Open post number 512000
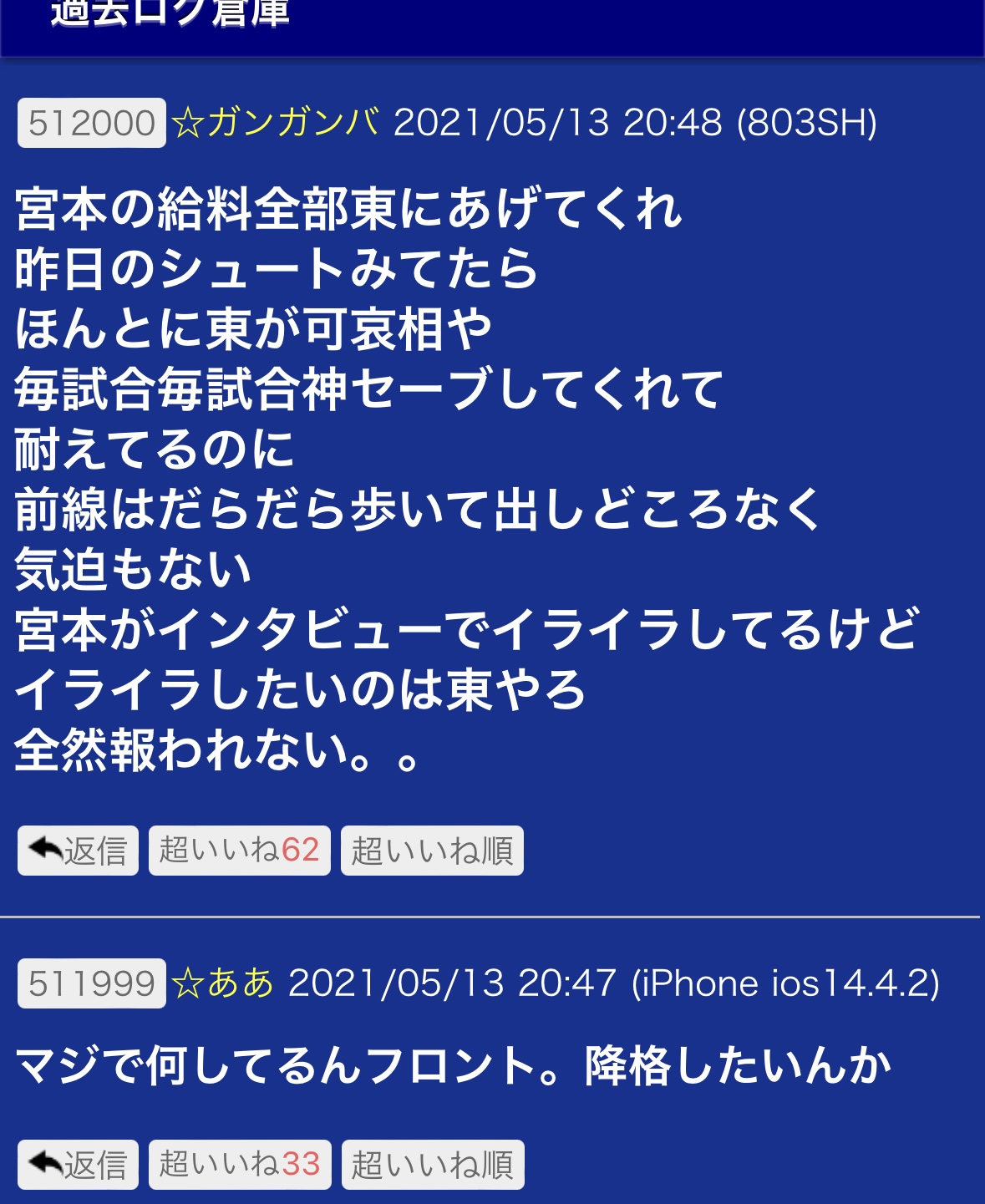This screenshot has width=985, height=1204. [x=91, y=124]
